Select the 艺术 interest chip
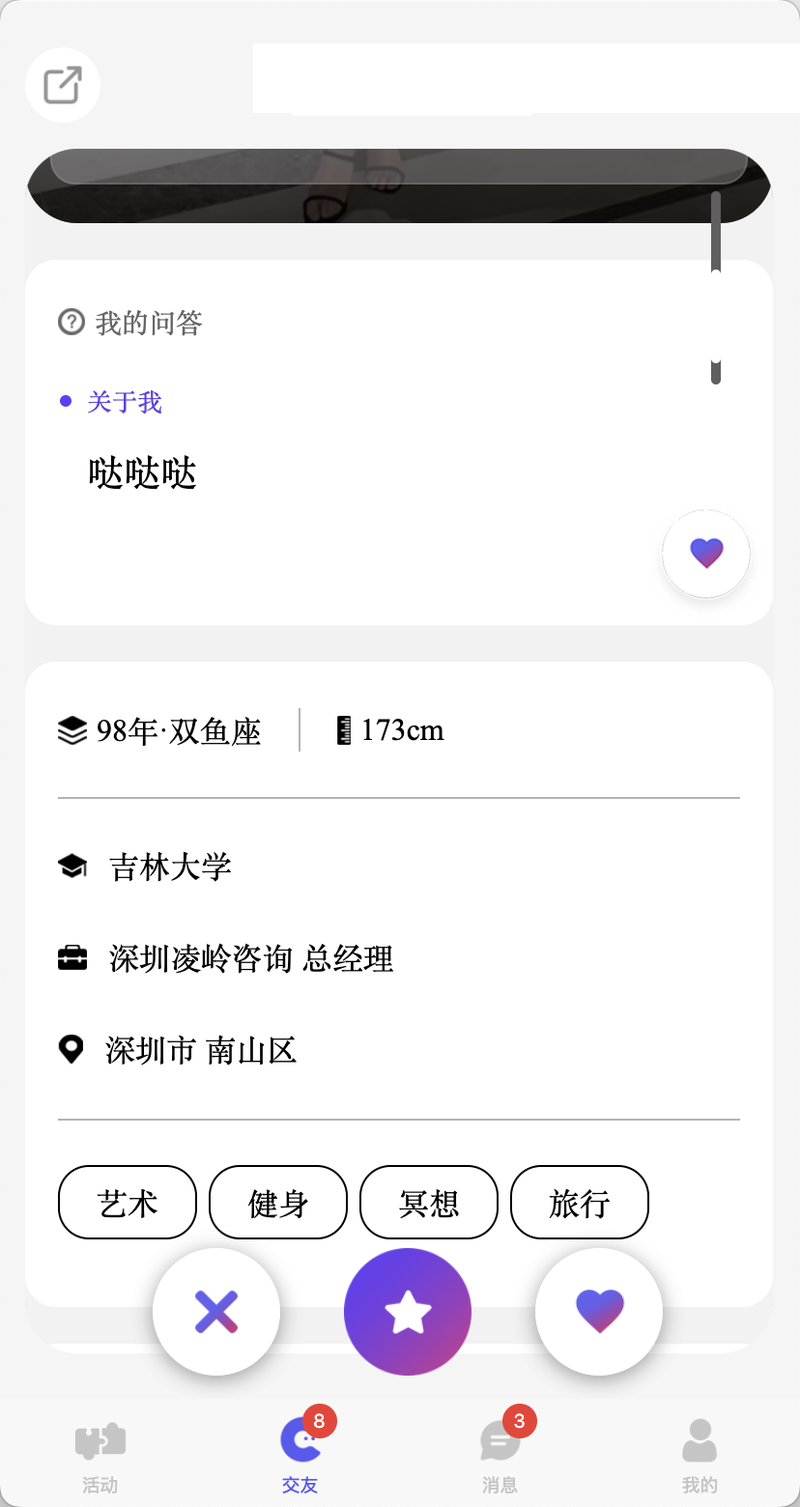Image resolution: width=800 pixels, height=1507 pixels. tap(128, 1202)
